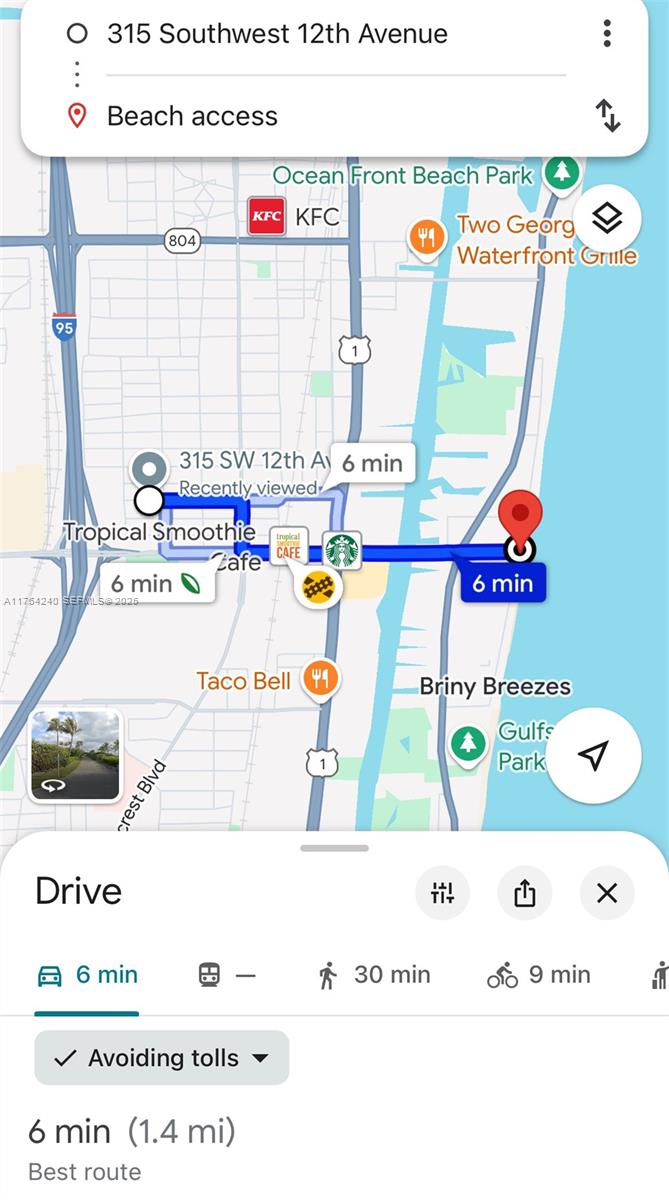Open the Taco Bell map marker
The width and height of the screenshot is (669, 1200).
tap(320, 680)
